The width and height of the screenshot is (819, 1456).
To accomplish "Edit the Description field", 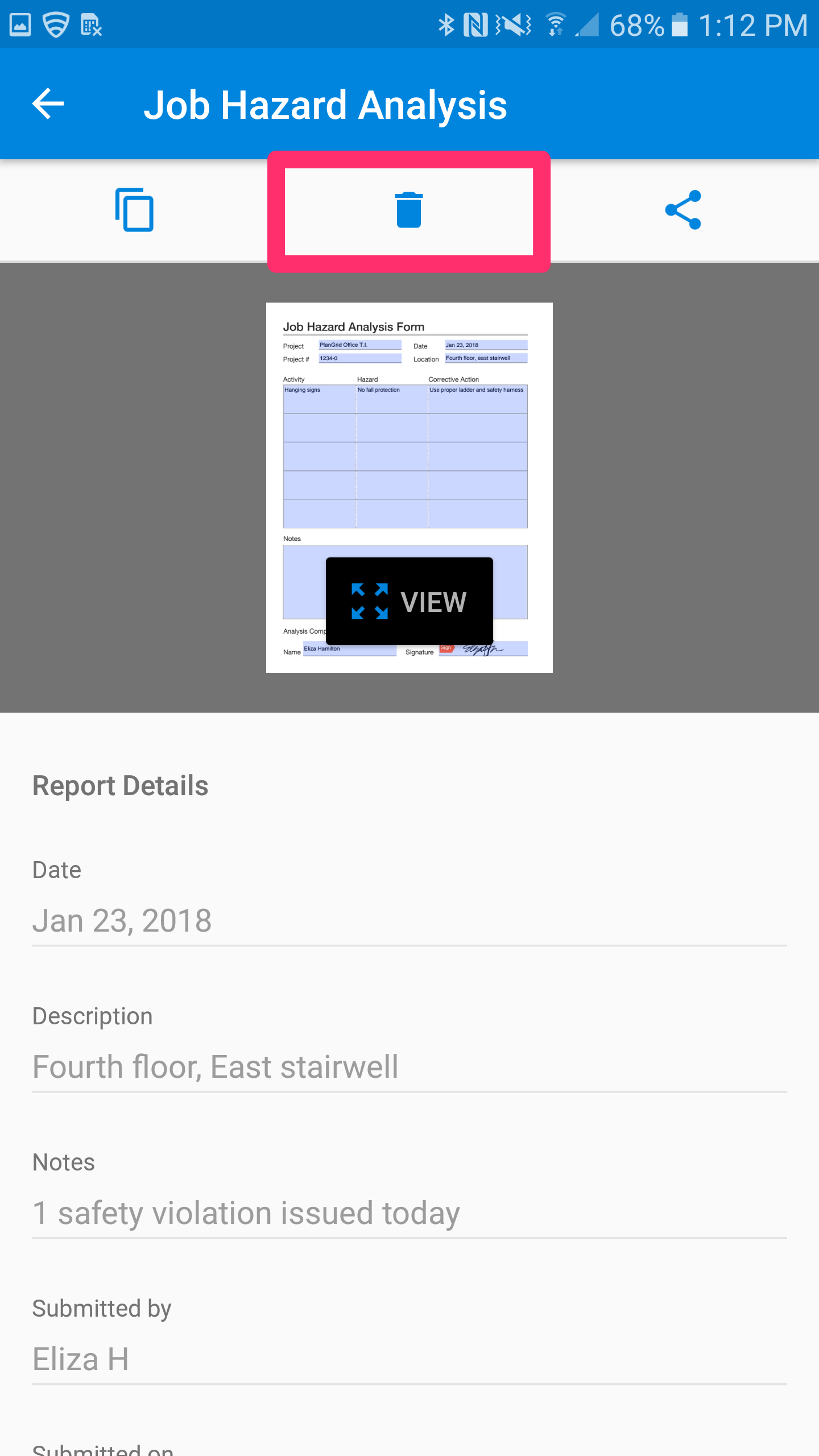I will click(409, 1067).
